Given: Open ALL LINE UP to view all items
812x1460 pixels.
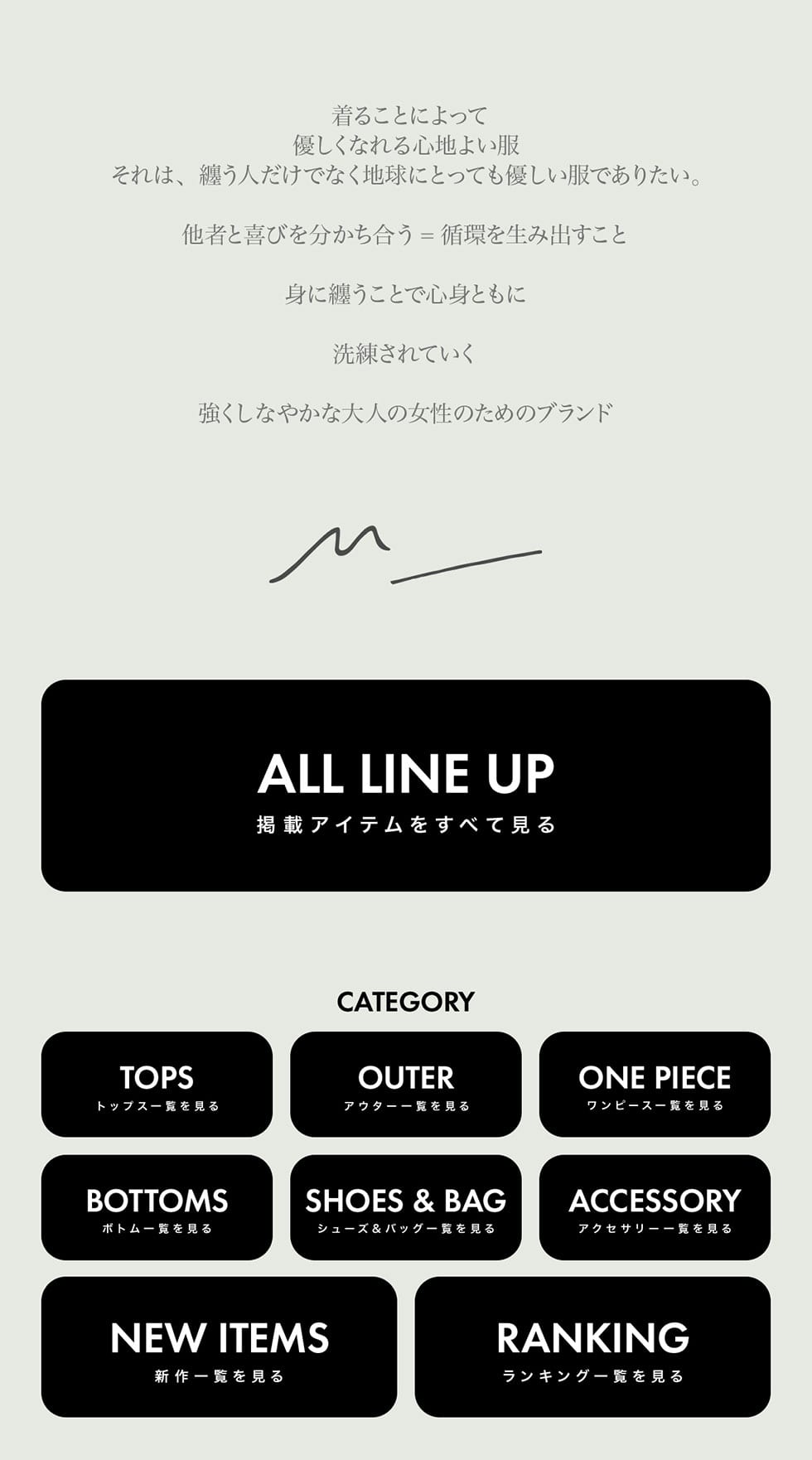Looking at the screenshot, I should (406, 786).
